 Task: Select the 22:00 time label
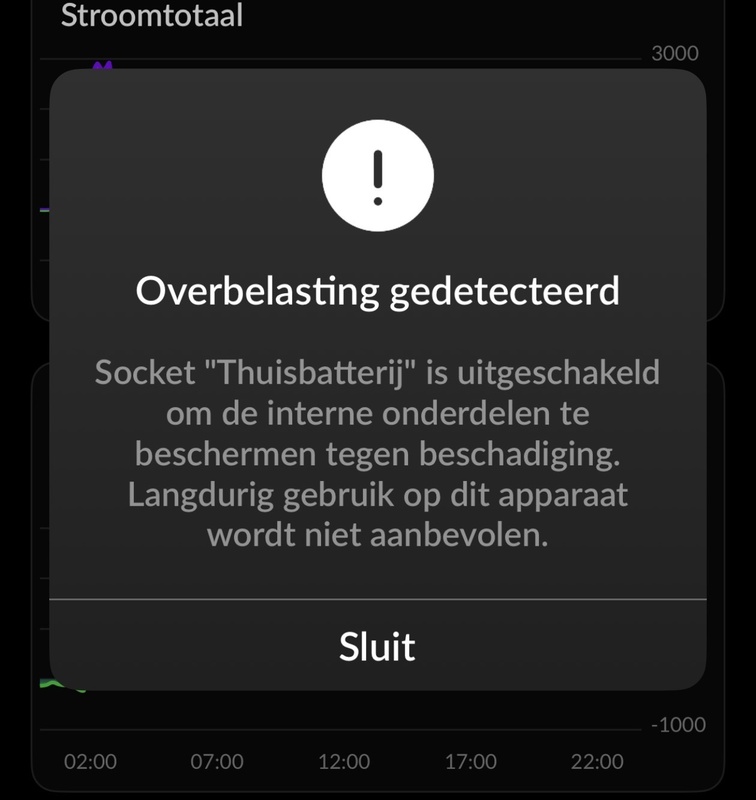[595, 762]
